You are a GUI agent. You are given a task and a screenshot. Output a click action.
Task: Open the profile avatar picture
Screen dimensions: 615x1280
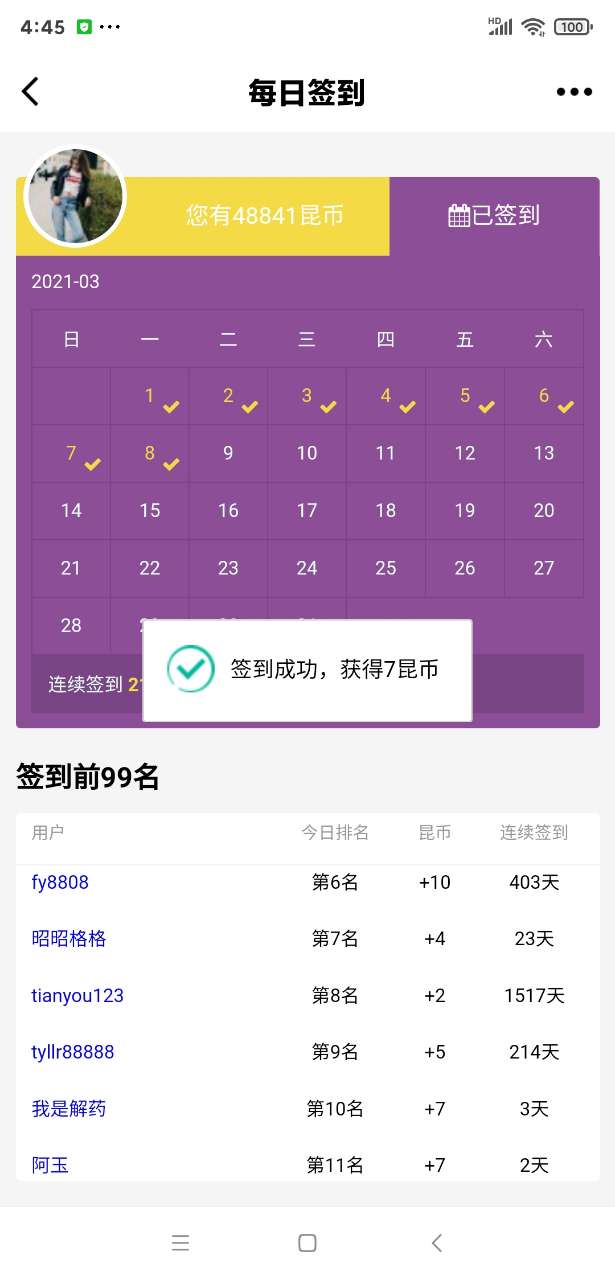(x=75, y=197)
